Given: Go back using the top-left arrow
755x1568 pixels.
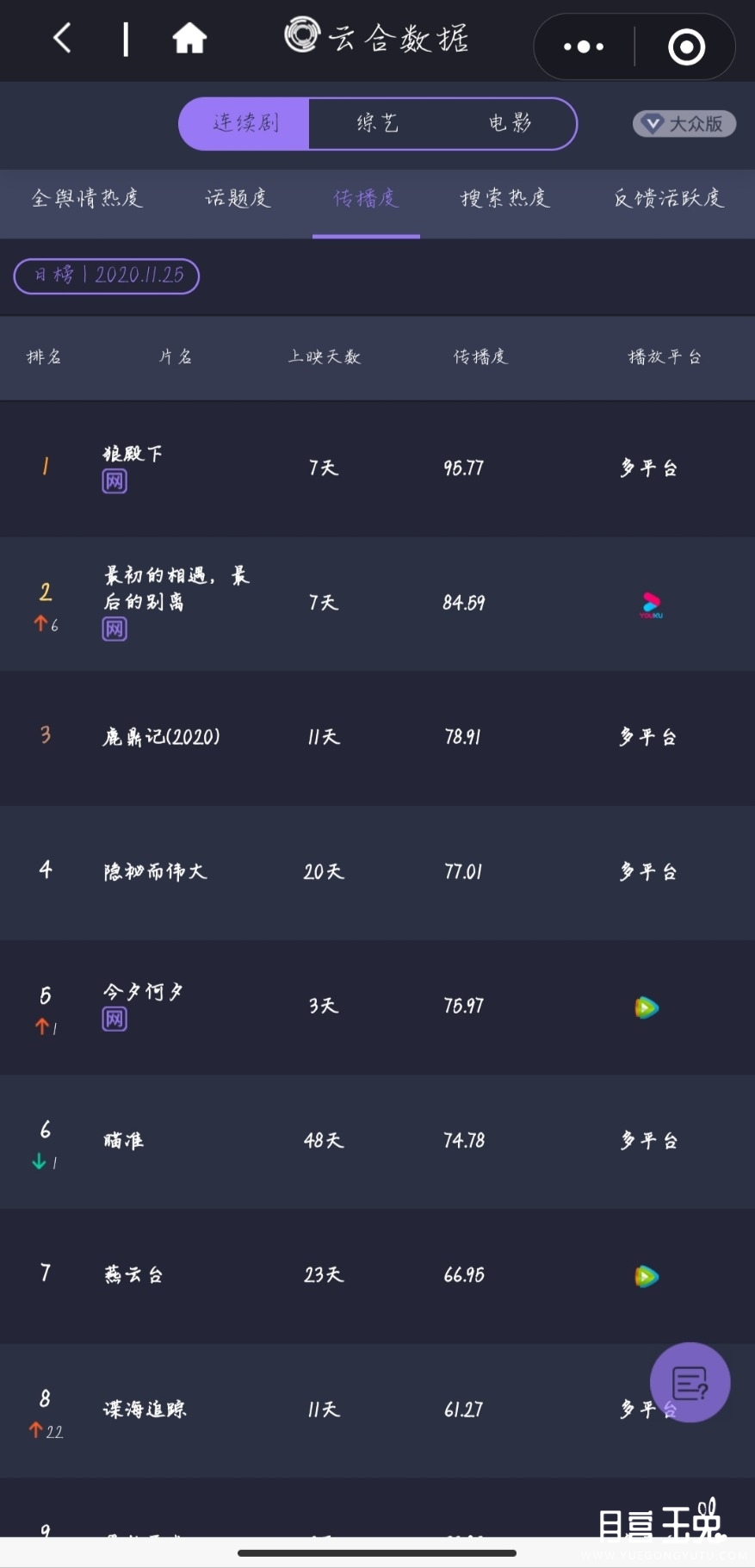Looking at the screenshot, I should pyautogui.click(x=62, y=39).
